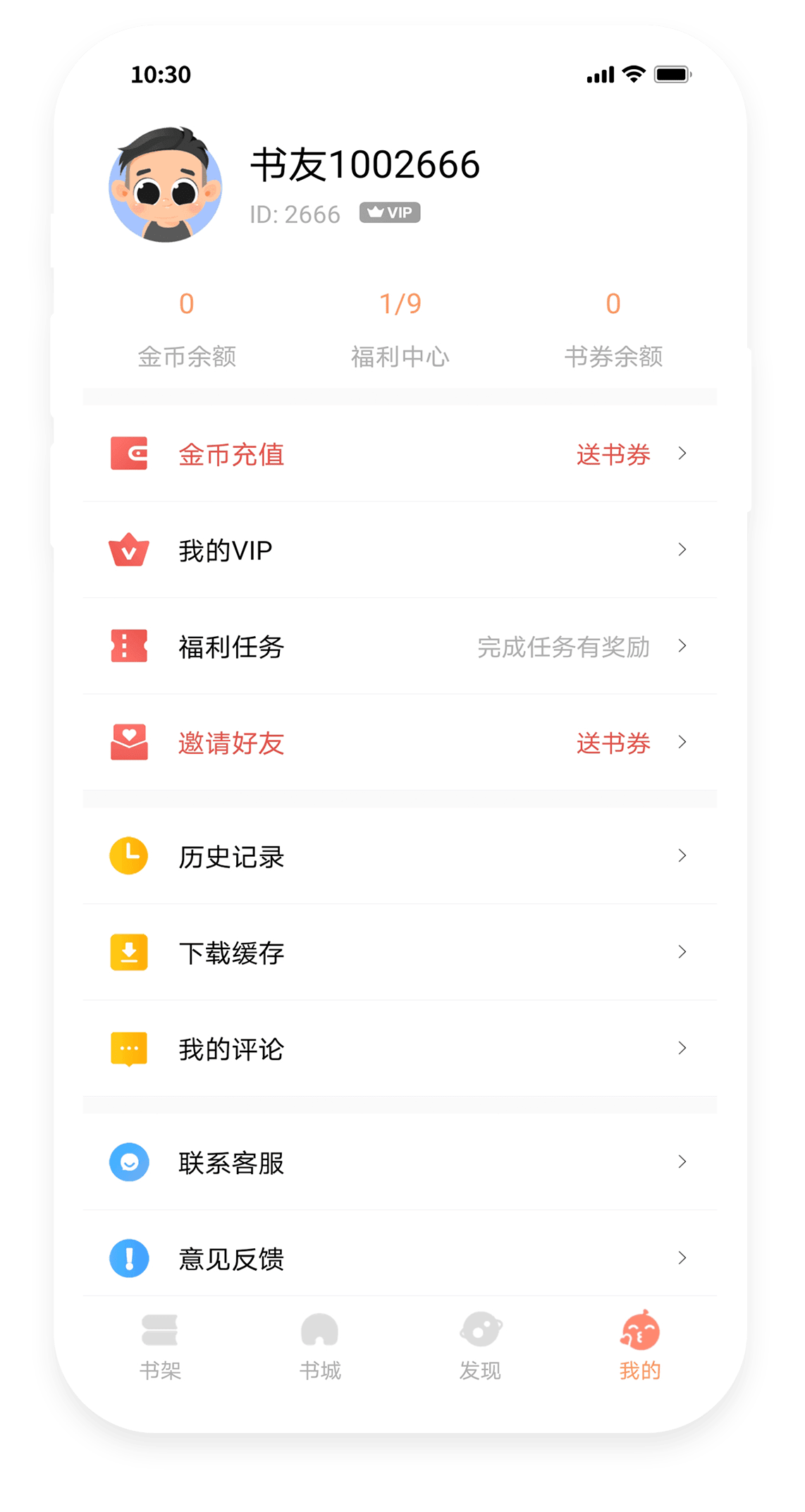Open 意见反馈 feedback row
Viewport: 805px width, 1512px height.
(x=400, y=1258)
